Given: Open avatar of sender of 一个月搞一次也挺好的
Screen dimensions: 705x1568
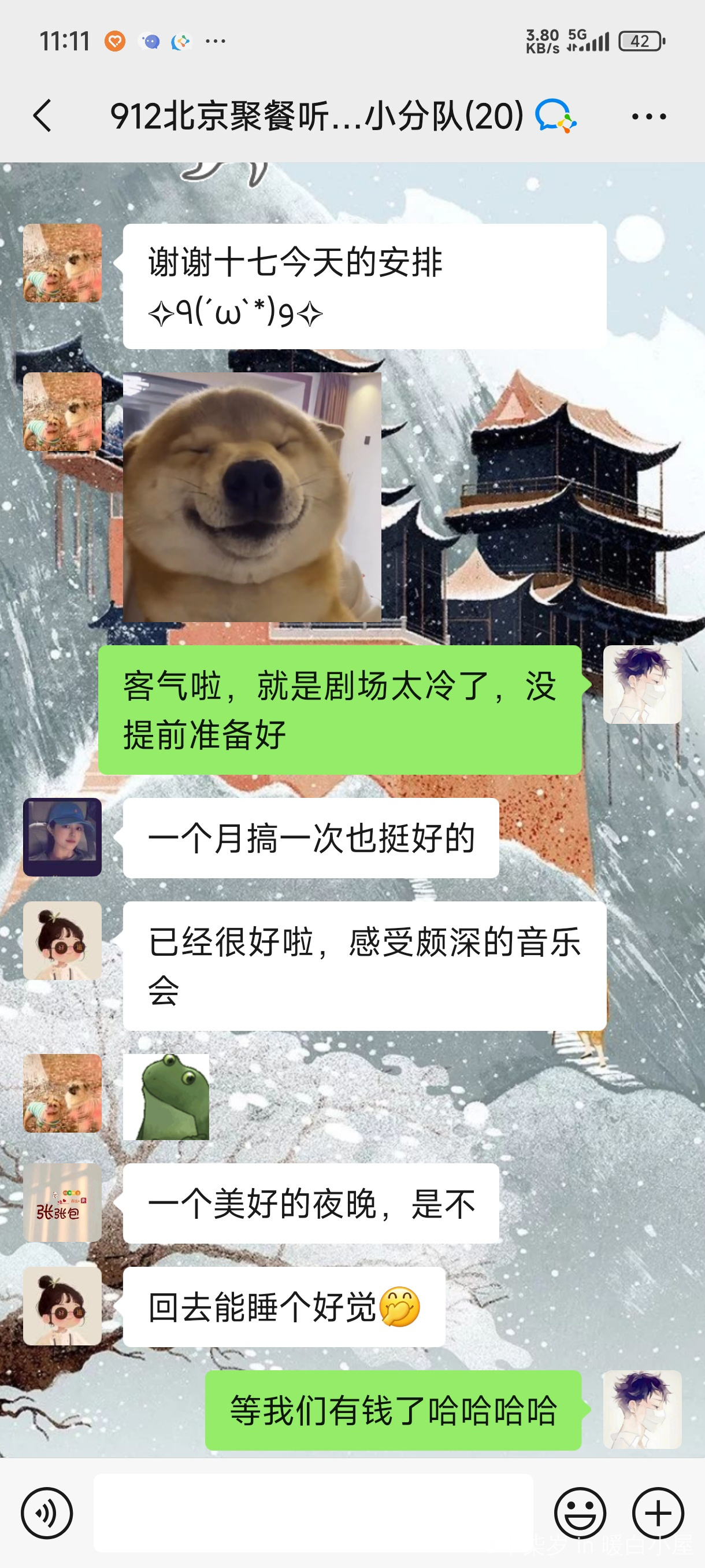Looking at the screenshot, I should click(62, 837).
